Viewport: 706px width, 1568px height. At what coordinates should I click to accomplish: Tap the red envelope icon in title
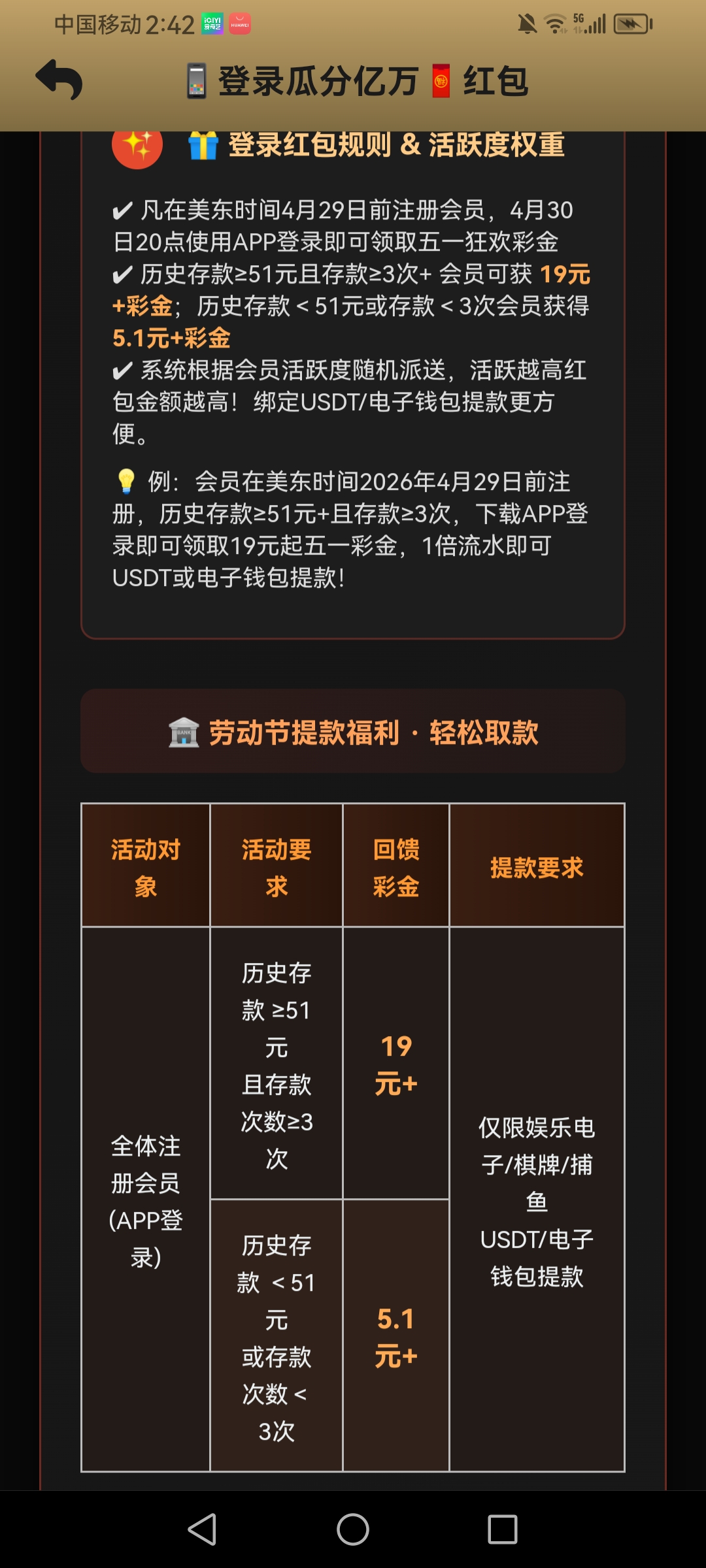441,80
